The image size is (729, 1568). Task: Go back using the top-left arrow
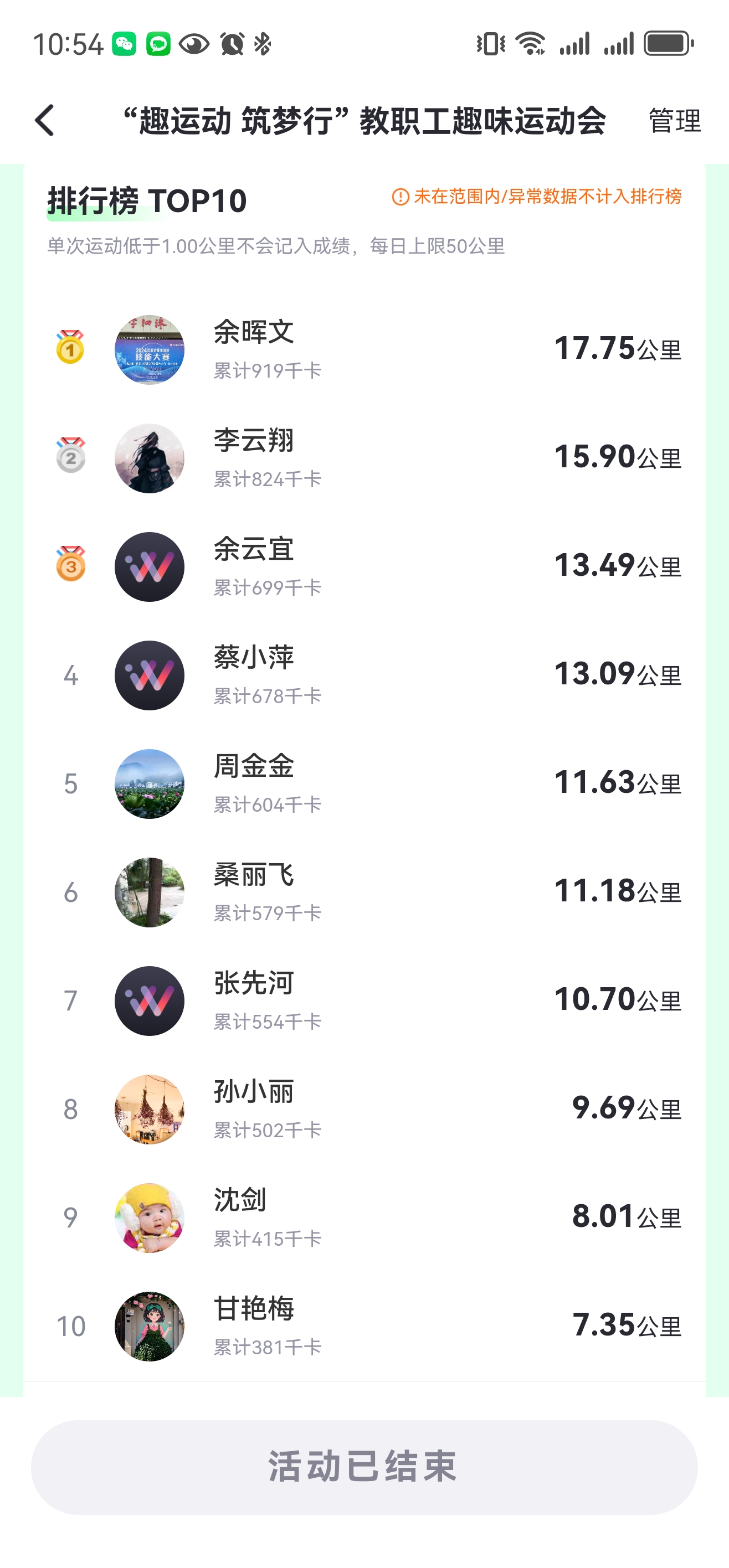pos(45,120)
